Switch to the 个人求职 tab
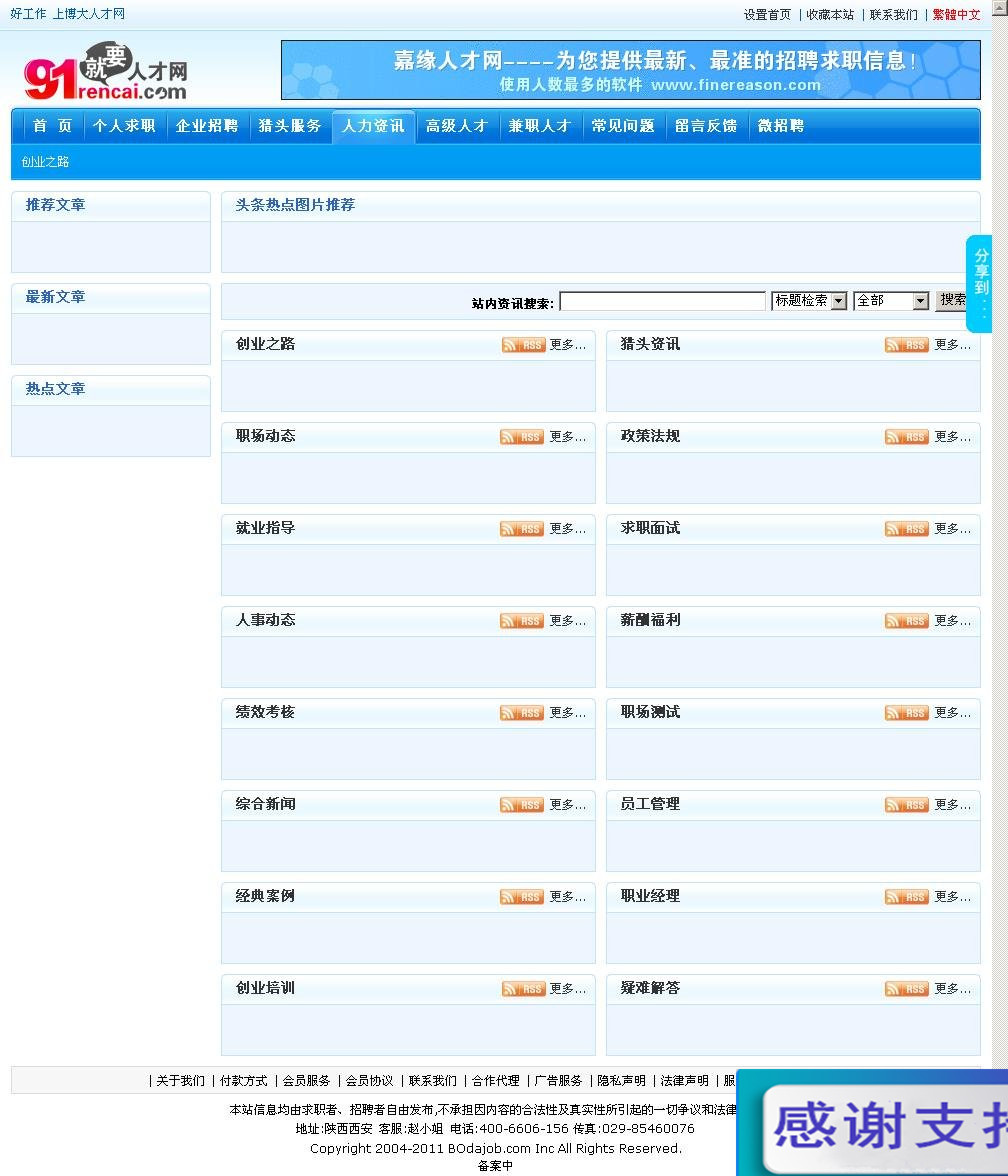 point(124,126)
